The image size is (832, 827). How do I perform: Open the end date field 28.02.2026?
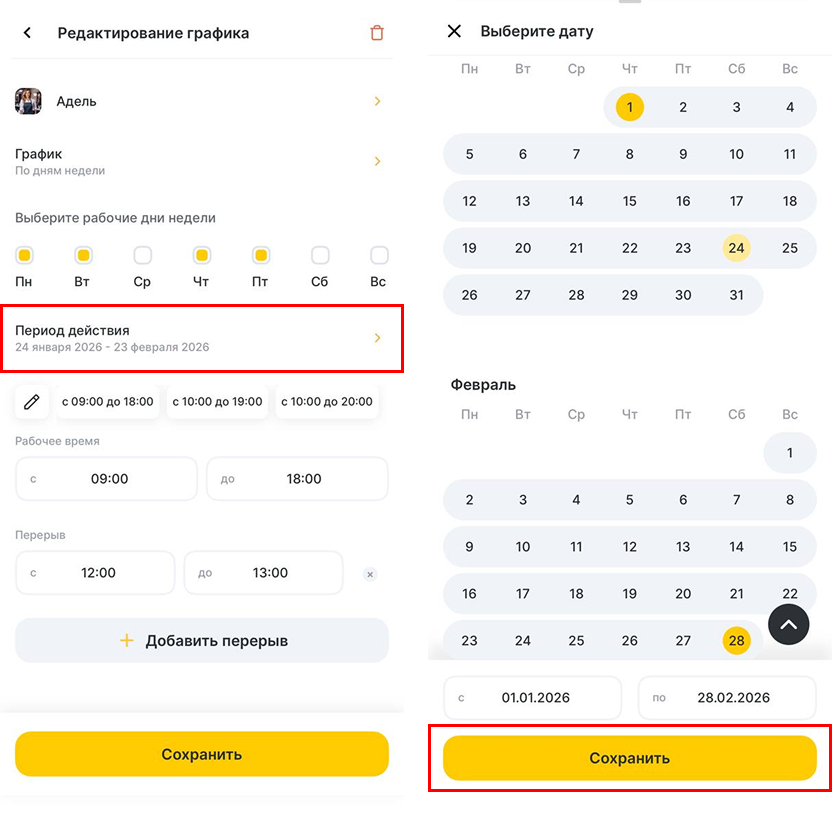[726, 698]
